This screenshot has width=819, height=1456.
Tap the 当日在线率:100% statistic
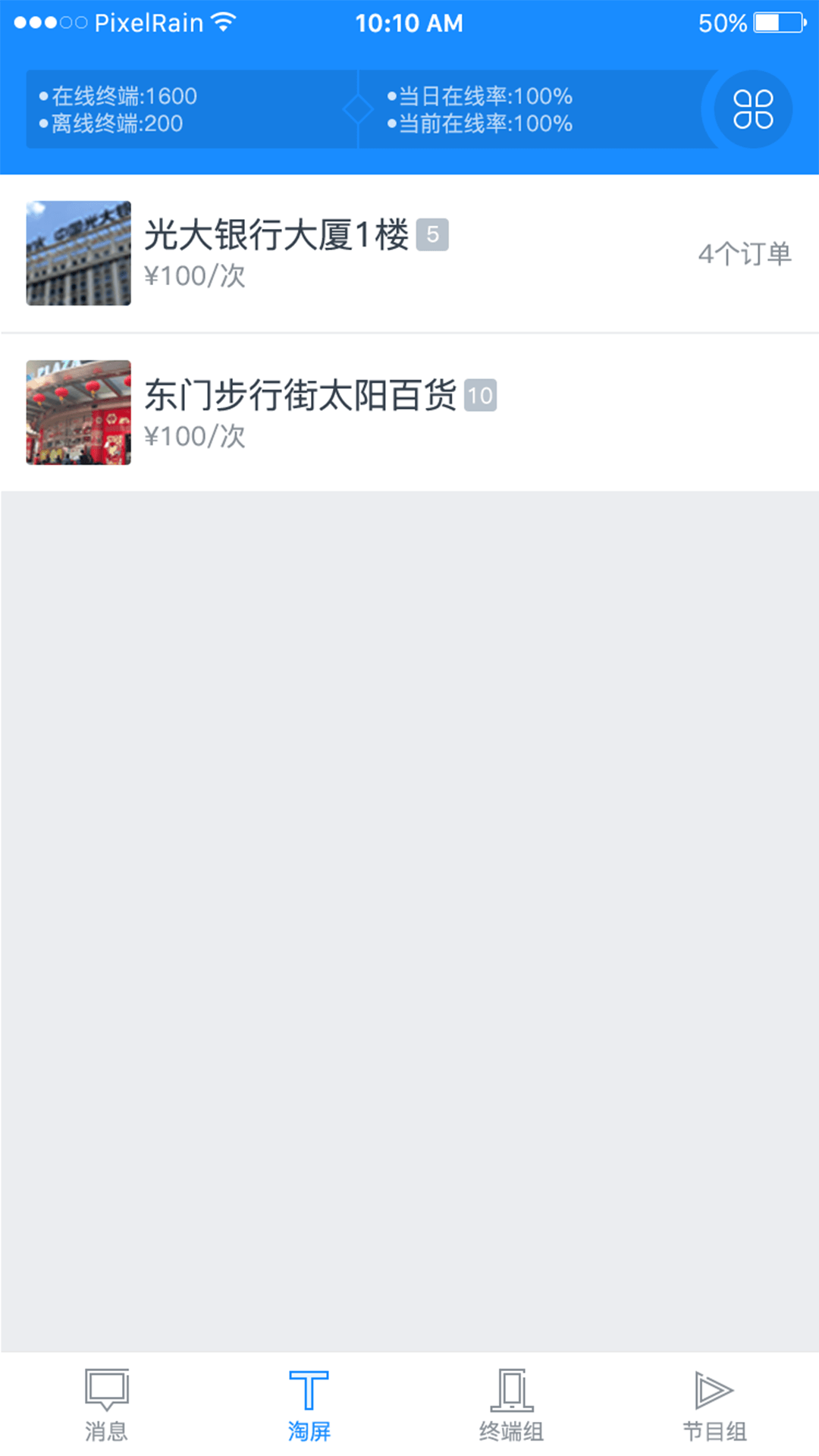coord(482,96)
